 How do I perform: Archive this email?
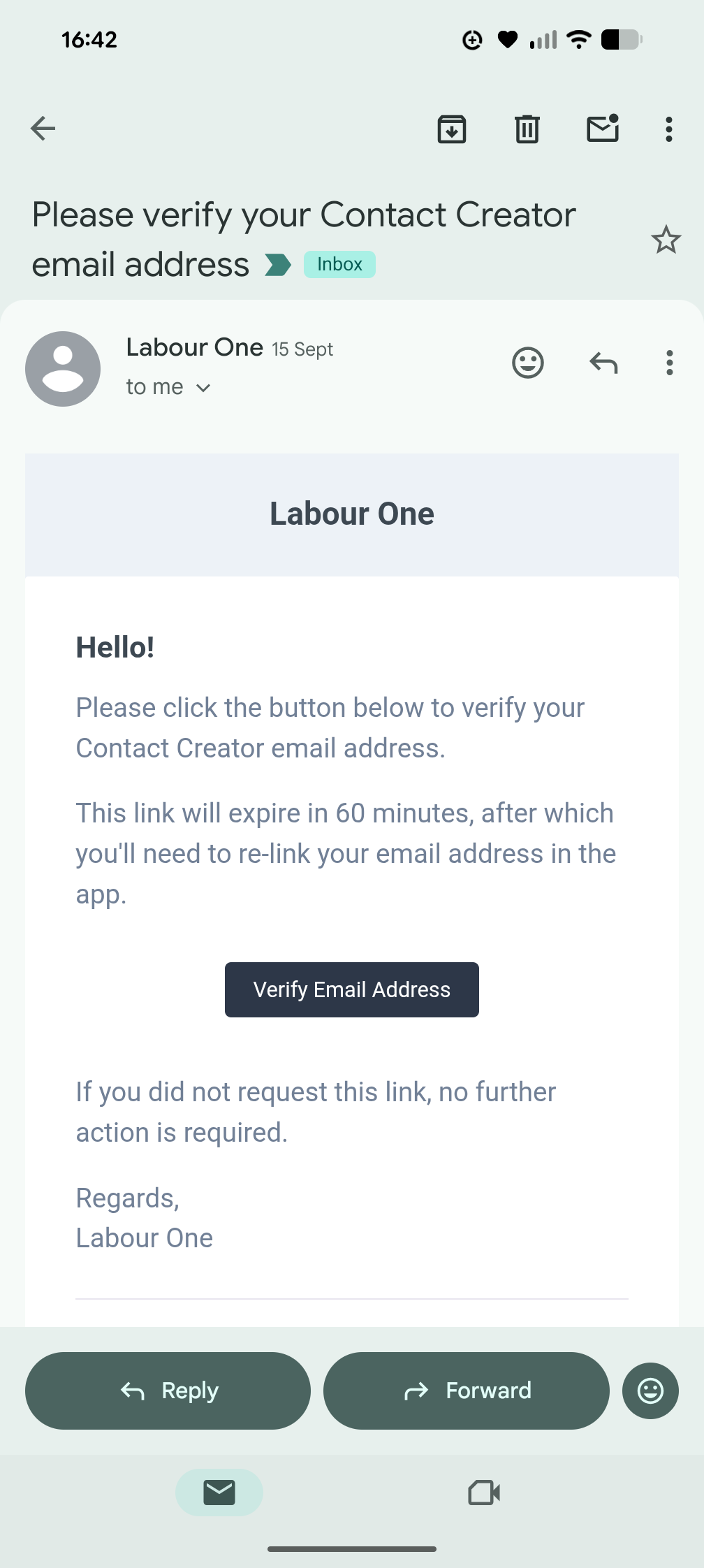452,129
